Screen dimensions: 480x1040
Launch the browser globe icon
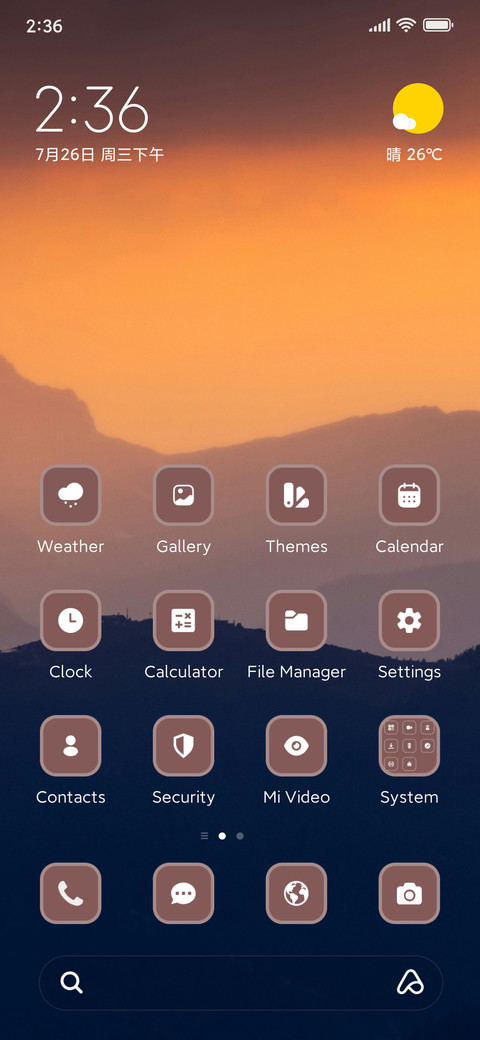click(x=296, y=893)
